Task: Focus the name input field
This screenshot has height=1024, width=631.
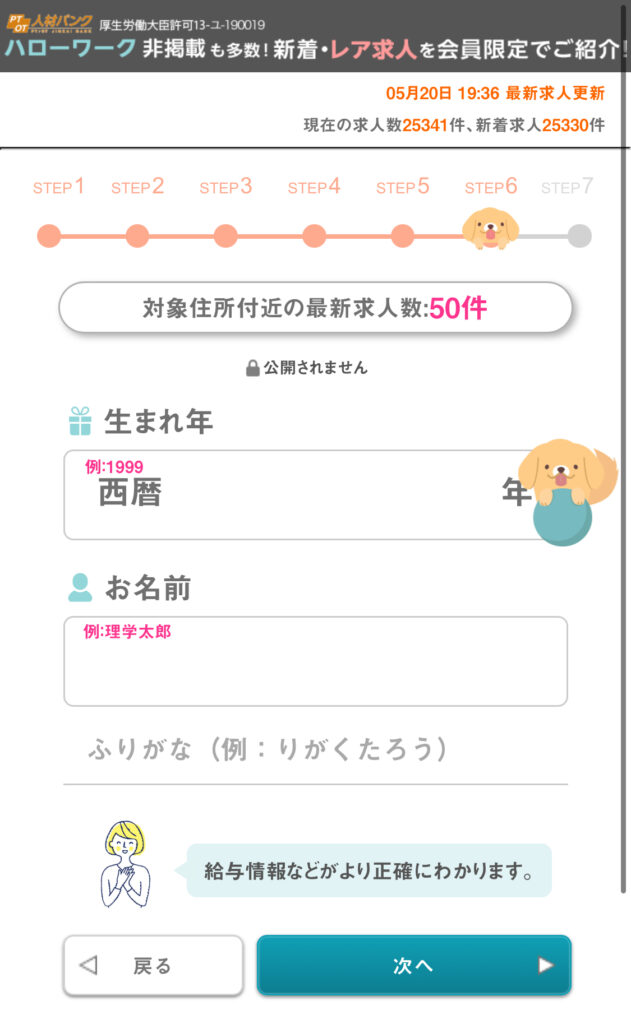Action: 315,661
